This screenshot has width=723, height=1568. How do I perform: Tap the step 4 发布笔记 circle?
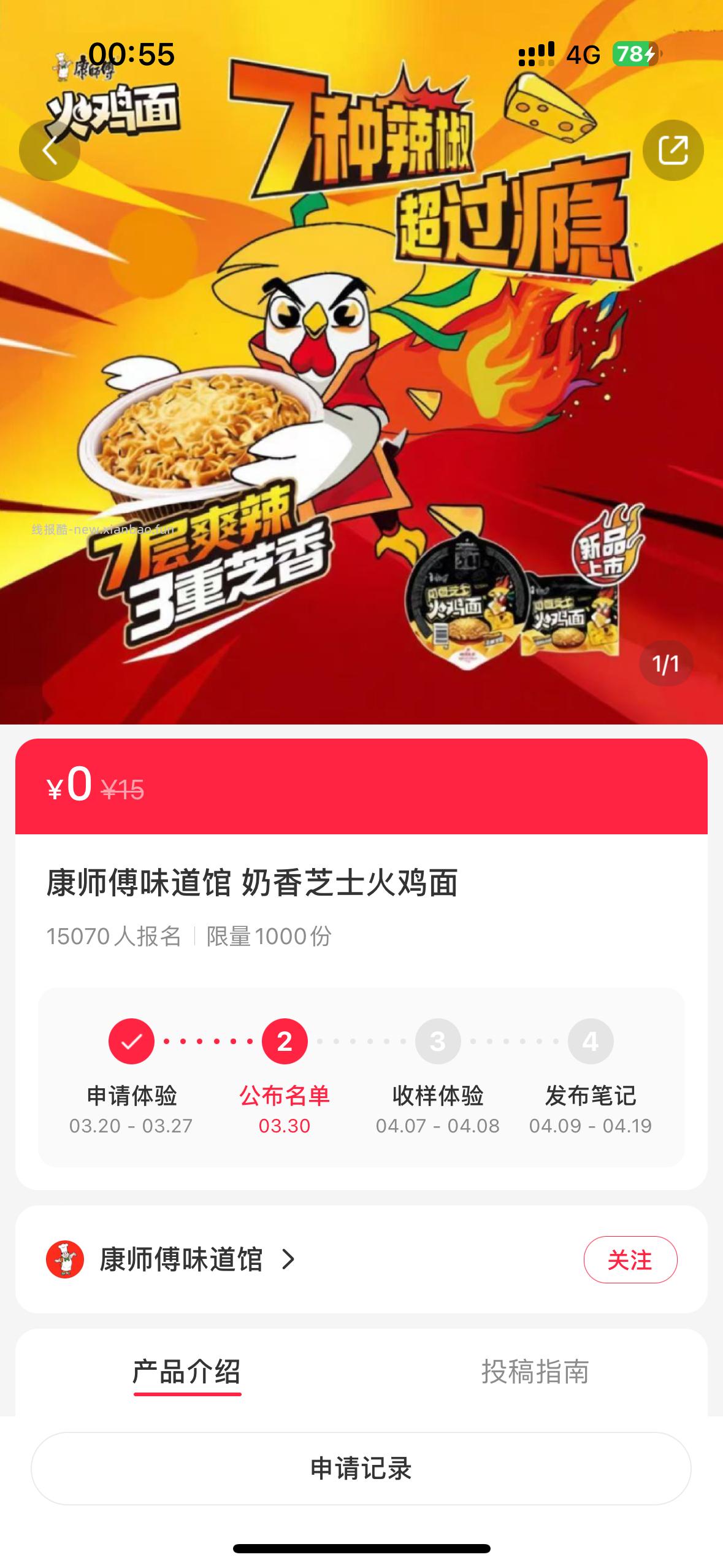pos(590,1041)
